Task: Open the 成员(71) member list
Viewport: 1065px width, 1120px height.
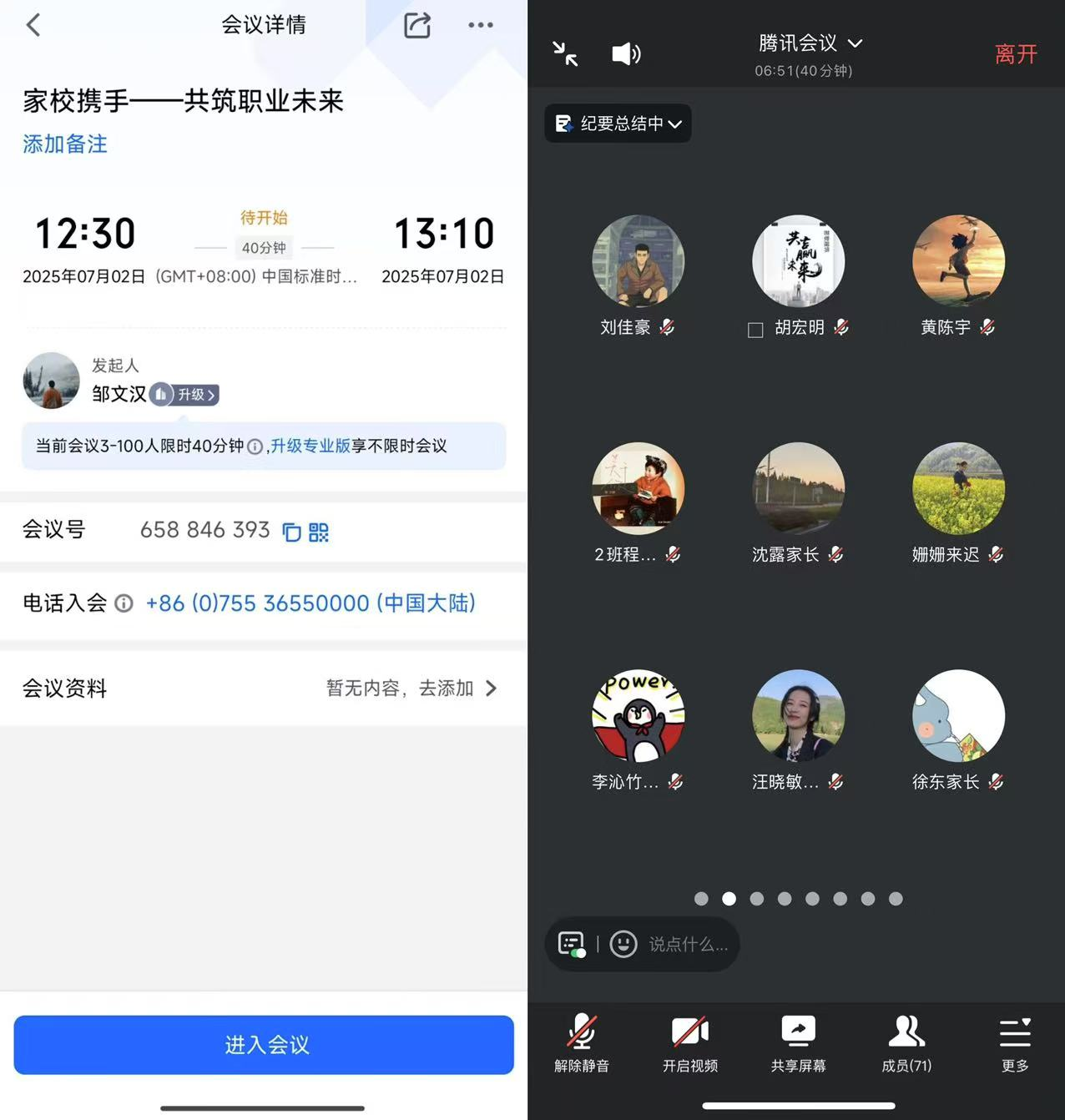Action: [906, 1042]
